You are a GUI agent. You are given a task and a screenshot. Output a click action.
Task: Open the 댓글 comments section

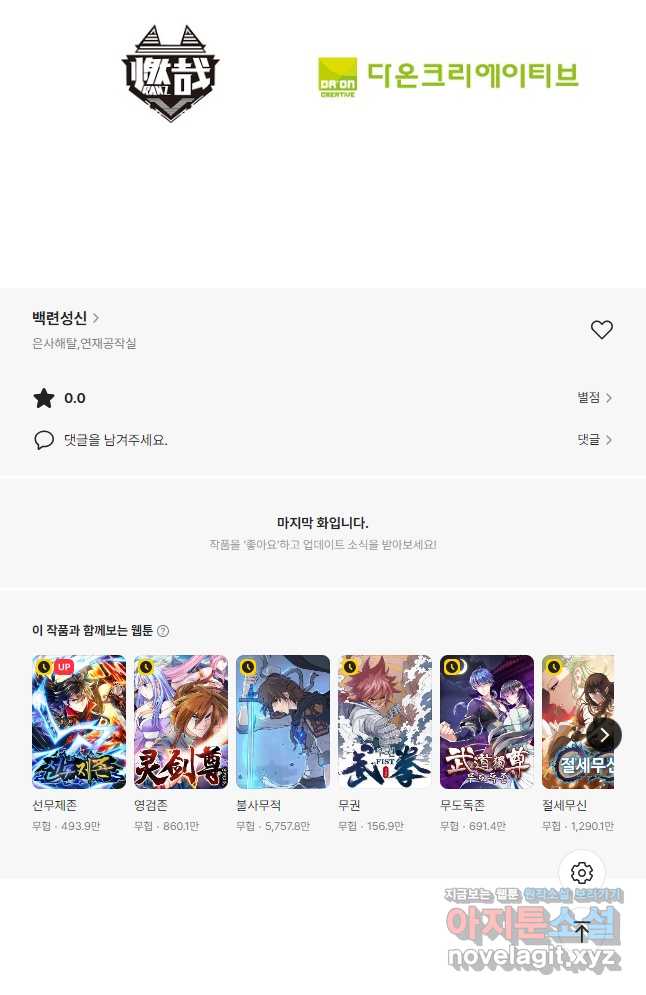pyautogui.click(x=594, y=440)
